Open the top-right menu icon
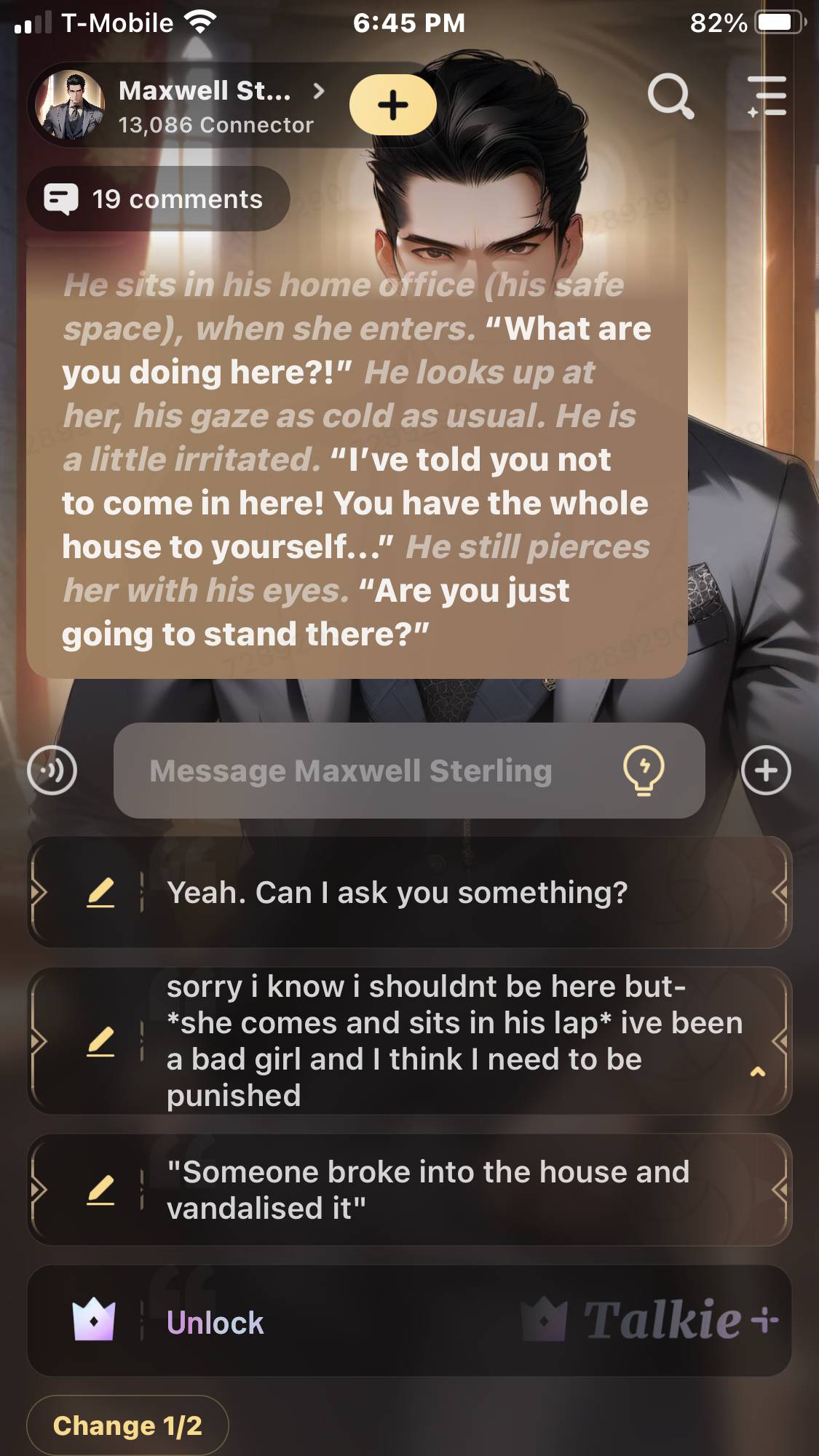The width and height of the screenshot is (819, 1456). point(767,96)
